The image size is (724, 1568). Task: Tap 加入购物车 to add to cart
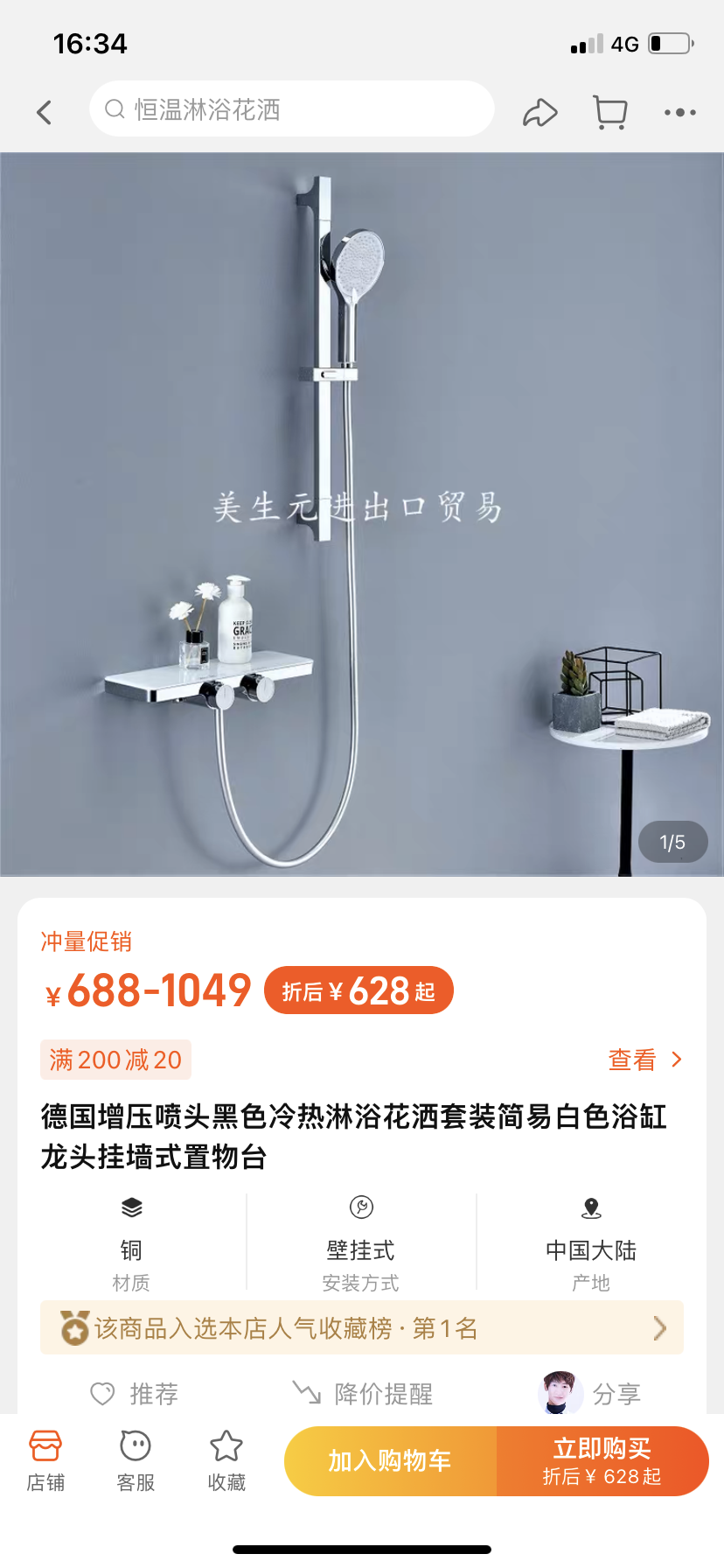pos(390,1460)
